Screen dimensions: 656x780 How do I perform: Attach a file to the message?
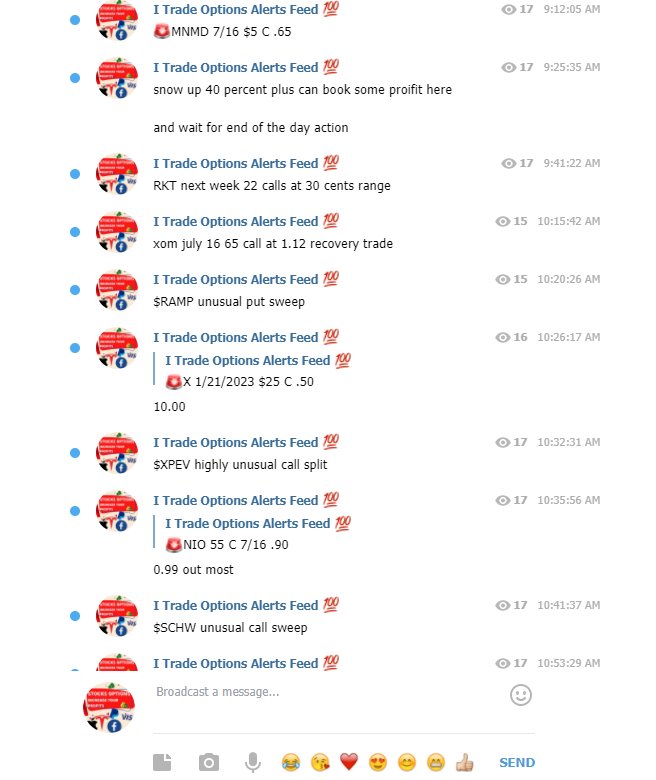[x=162, y=763]
